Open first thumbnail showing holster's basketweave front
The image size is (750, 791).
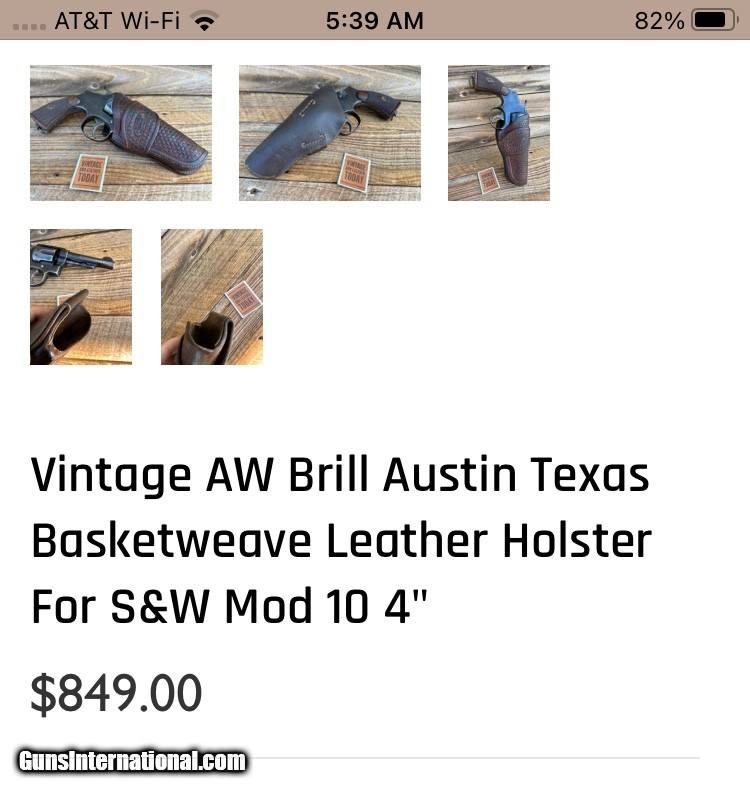point(121,133)
